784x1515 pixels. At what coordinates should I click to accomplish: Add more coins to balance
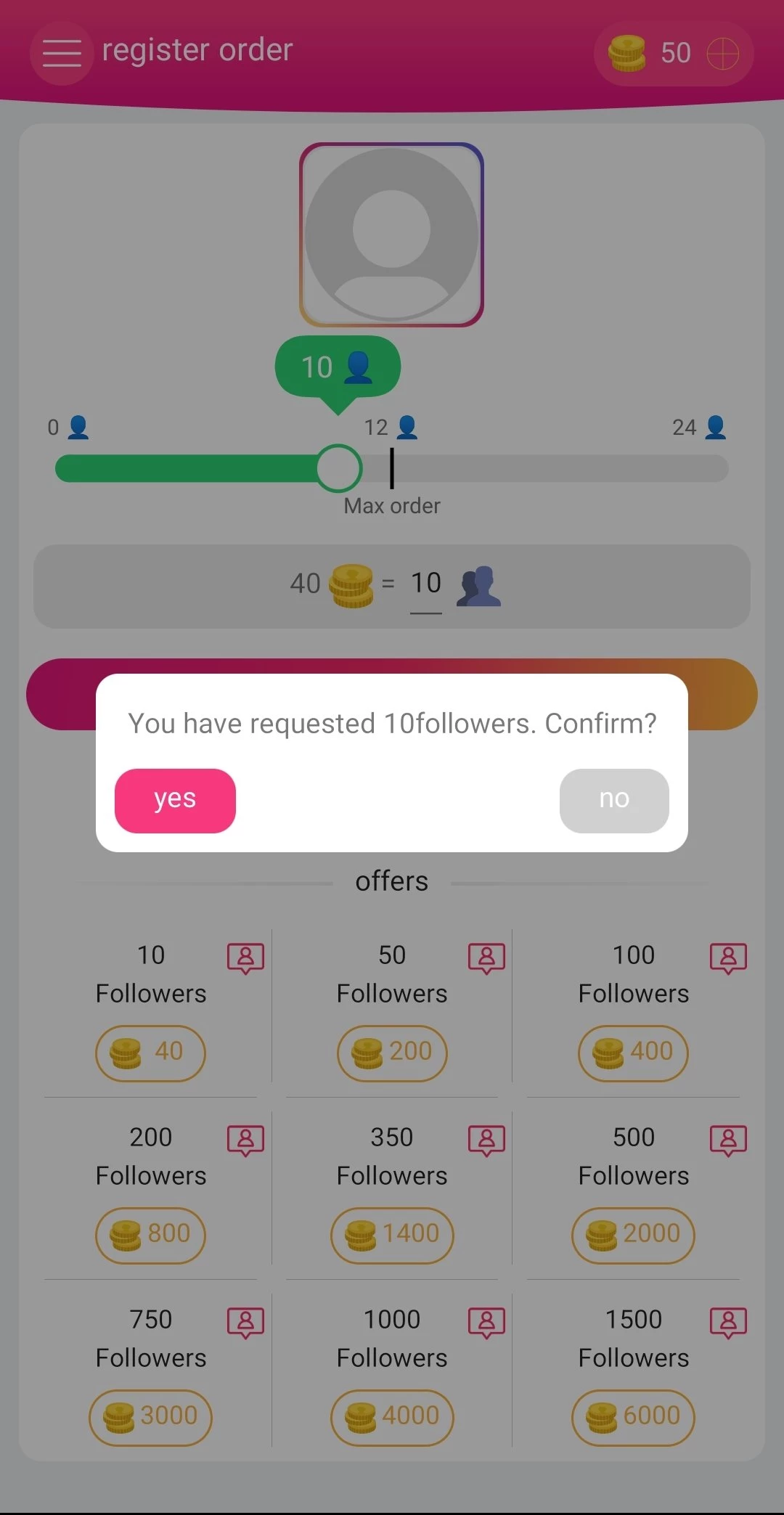(x=722, y=54)
